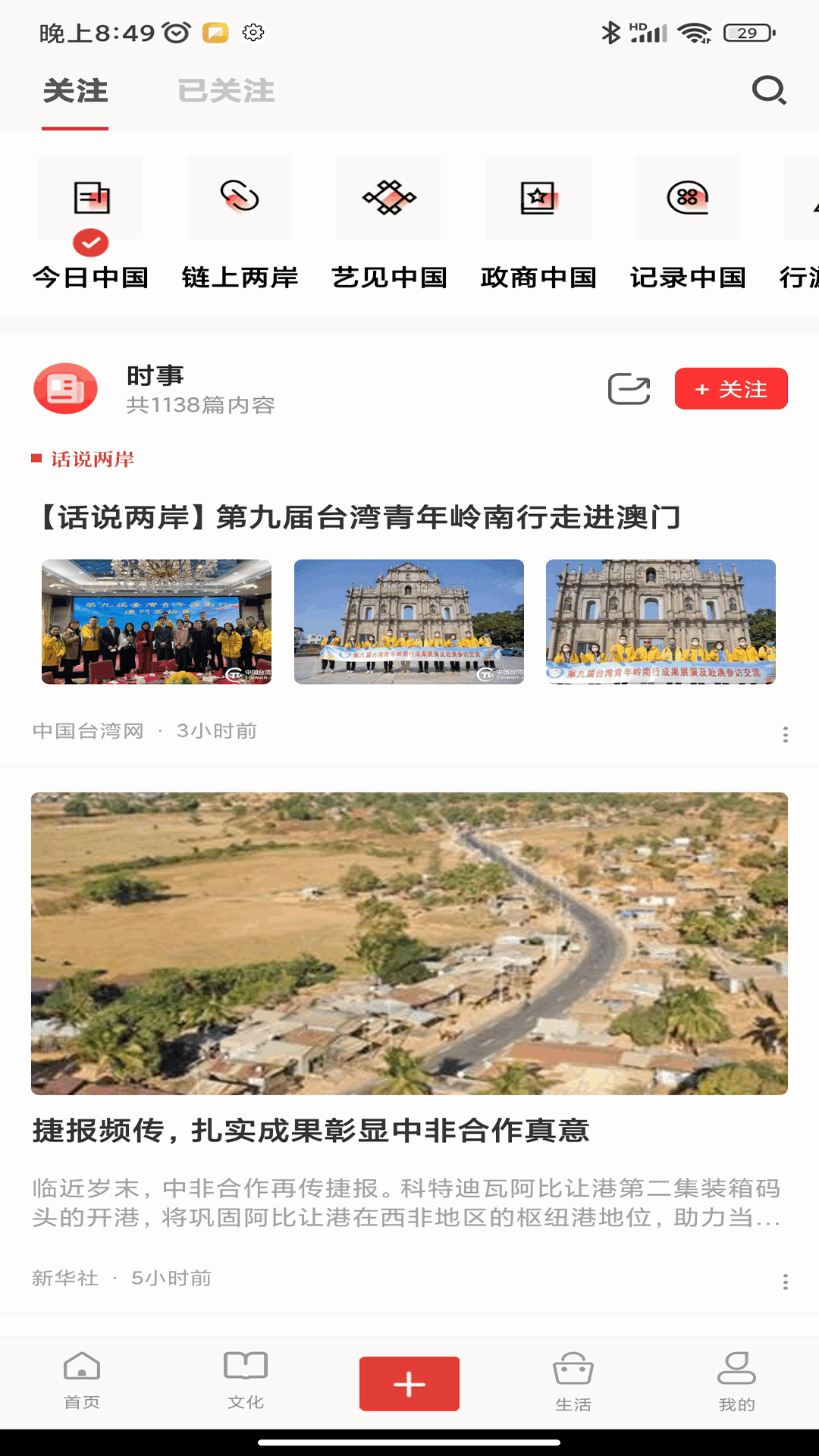
Task: Open the 时事 channel avatar icon
Action: (x=65, y=388)
